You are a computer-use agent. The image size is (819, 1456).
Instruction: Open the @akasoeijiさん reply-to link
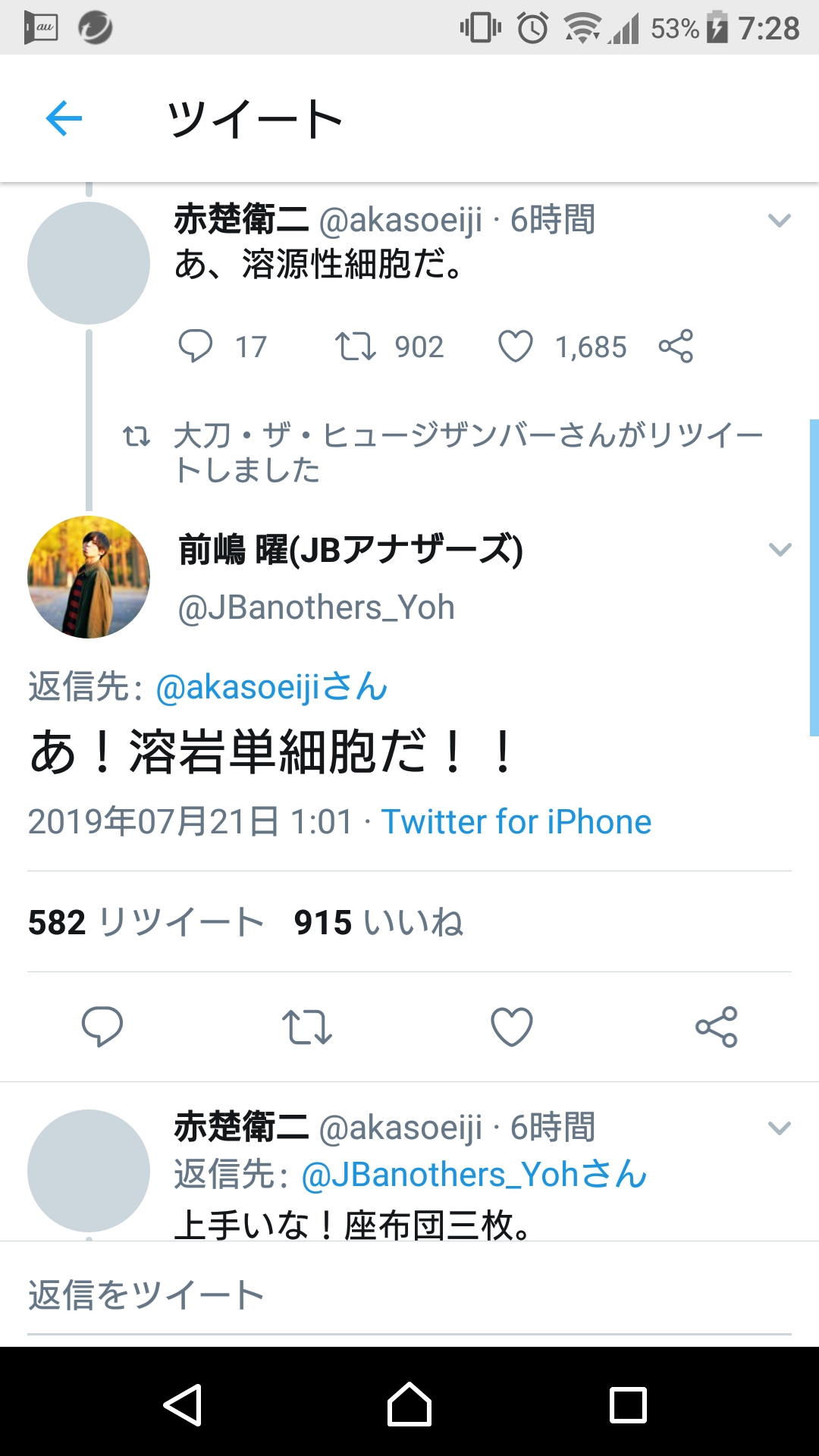point(271,687)
